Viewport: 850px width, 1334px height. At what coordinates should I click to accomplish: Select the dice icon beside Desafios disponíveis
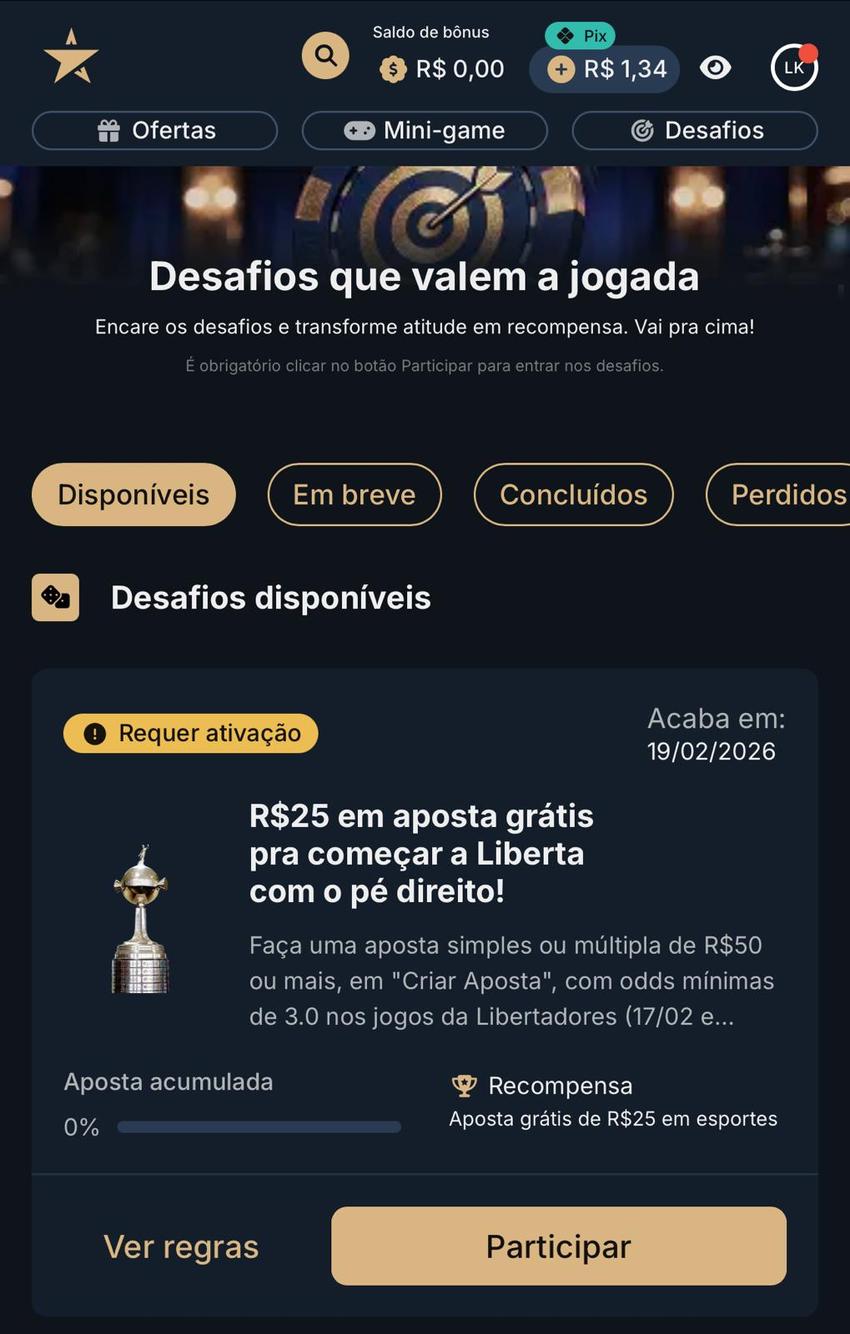click(55, 596)
